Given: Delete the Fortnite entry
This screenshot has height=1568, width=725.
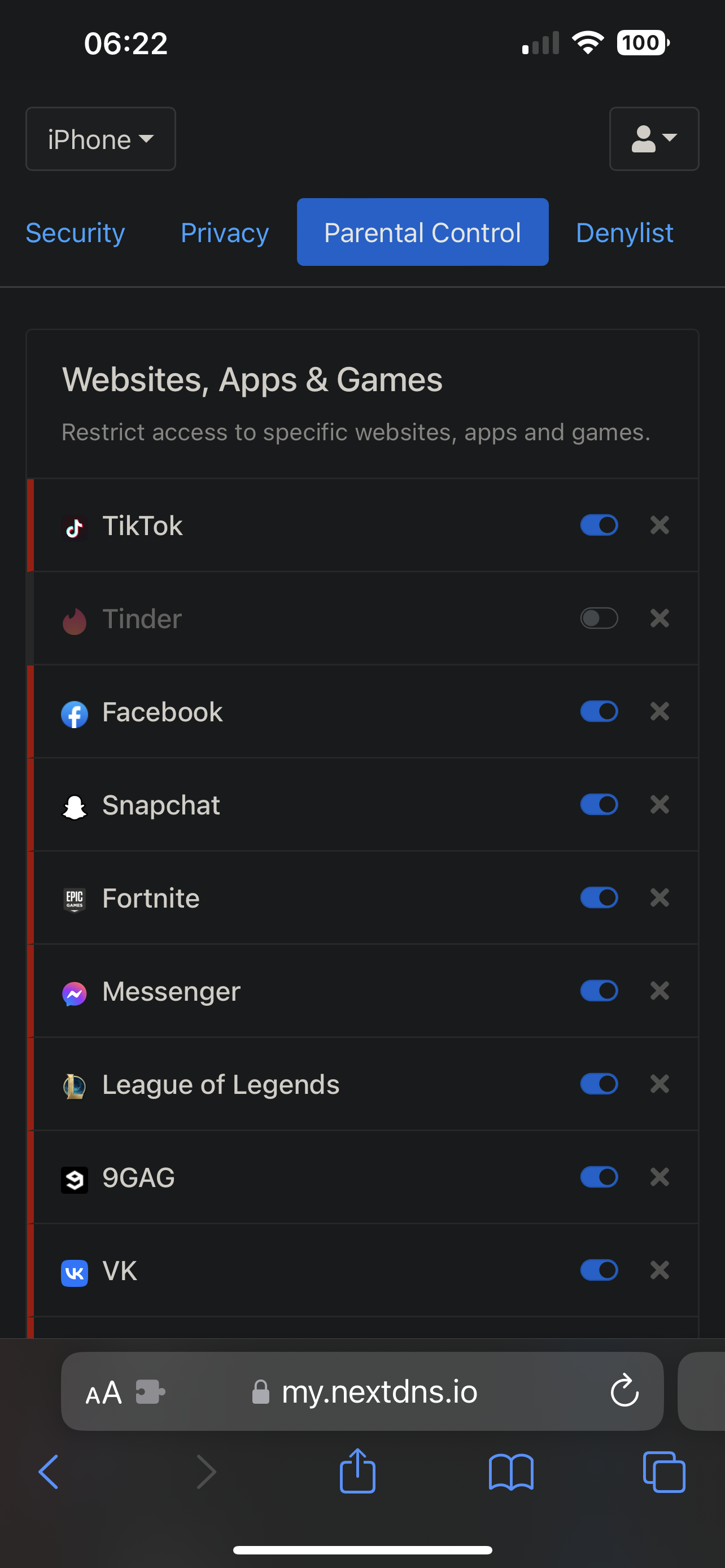Looking at the screenshot, I should point(660,897).
